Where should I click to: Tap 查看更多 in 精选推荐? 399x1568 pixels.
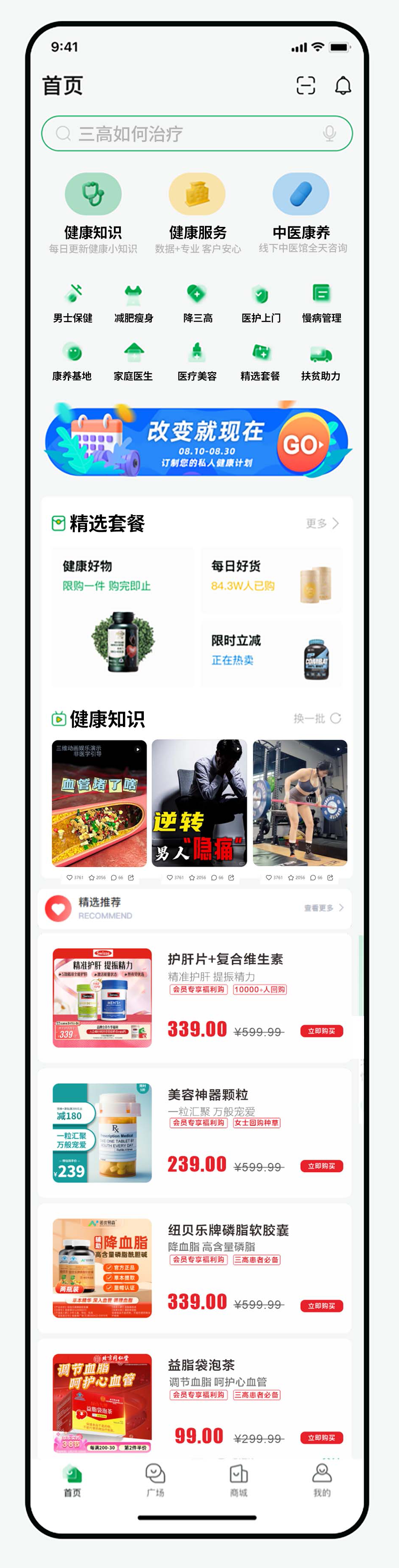pyautogui.click(x=323, y=907)
